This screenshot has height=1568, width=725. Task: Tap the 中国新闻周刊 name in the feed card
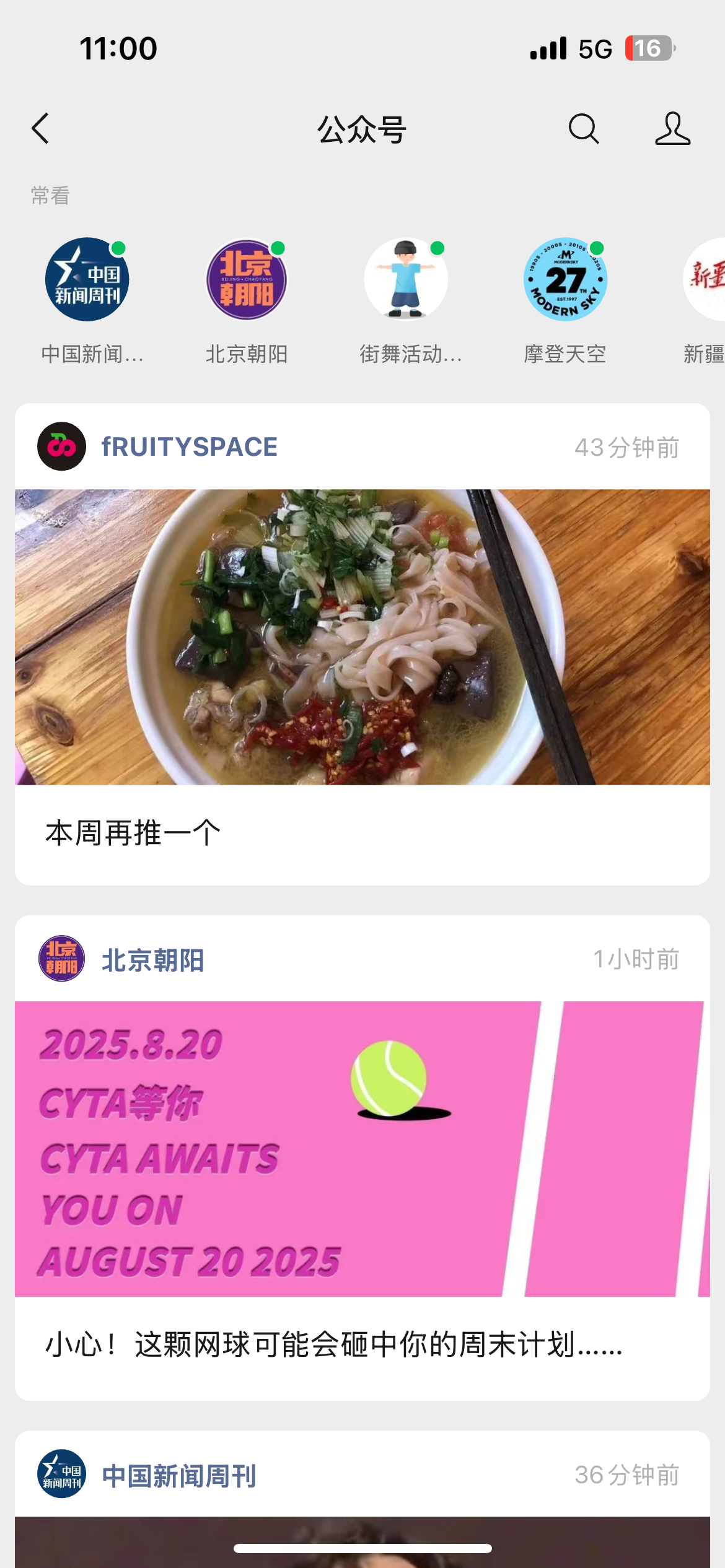(x=179, y=1476)
